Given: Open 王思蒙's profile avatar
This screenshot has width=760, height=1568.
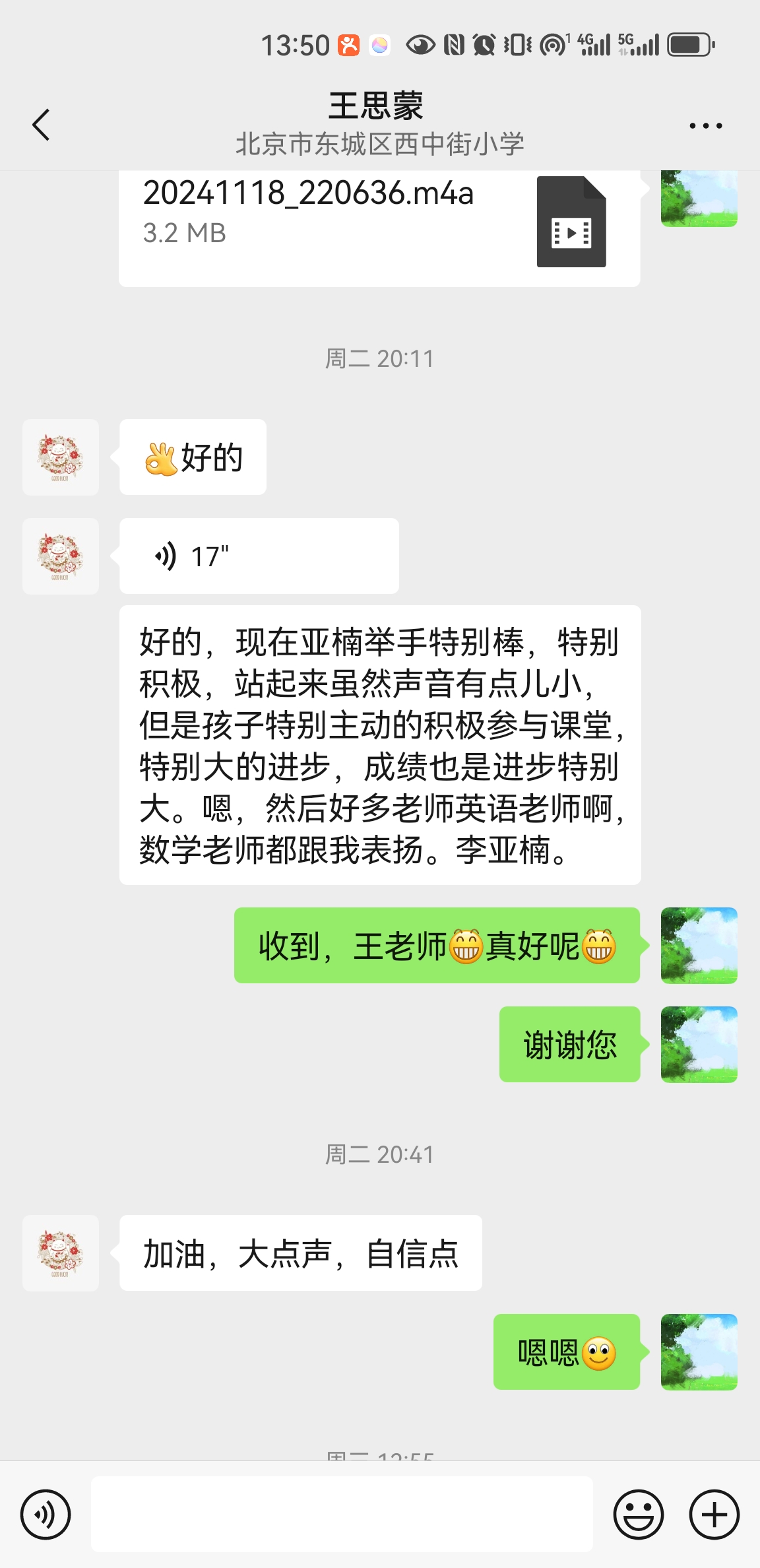Looking at the screenshot, I should coord(60,456).
